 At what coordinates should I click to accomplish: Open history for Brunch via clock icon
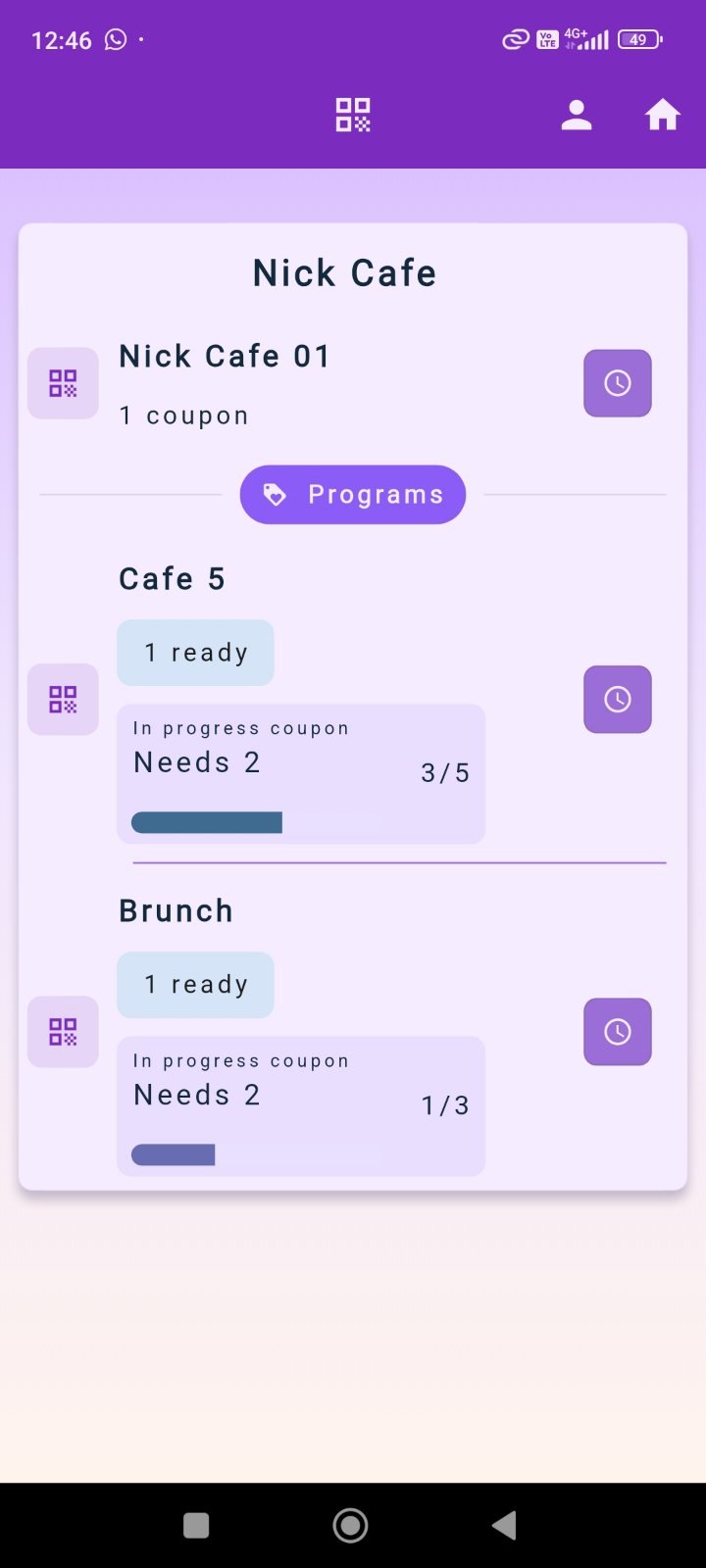click(617, 1031)
